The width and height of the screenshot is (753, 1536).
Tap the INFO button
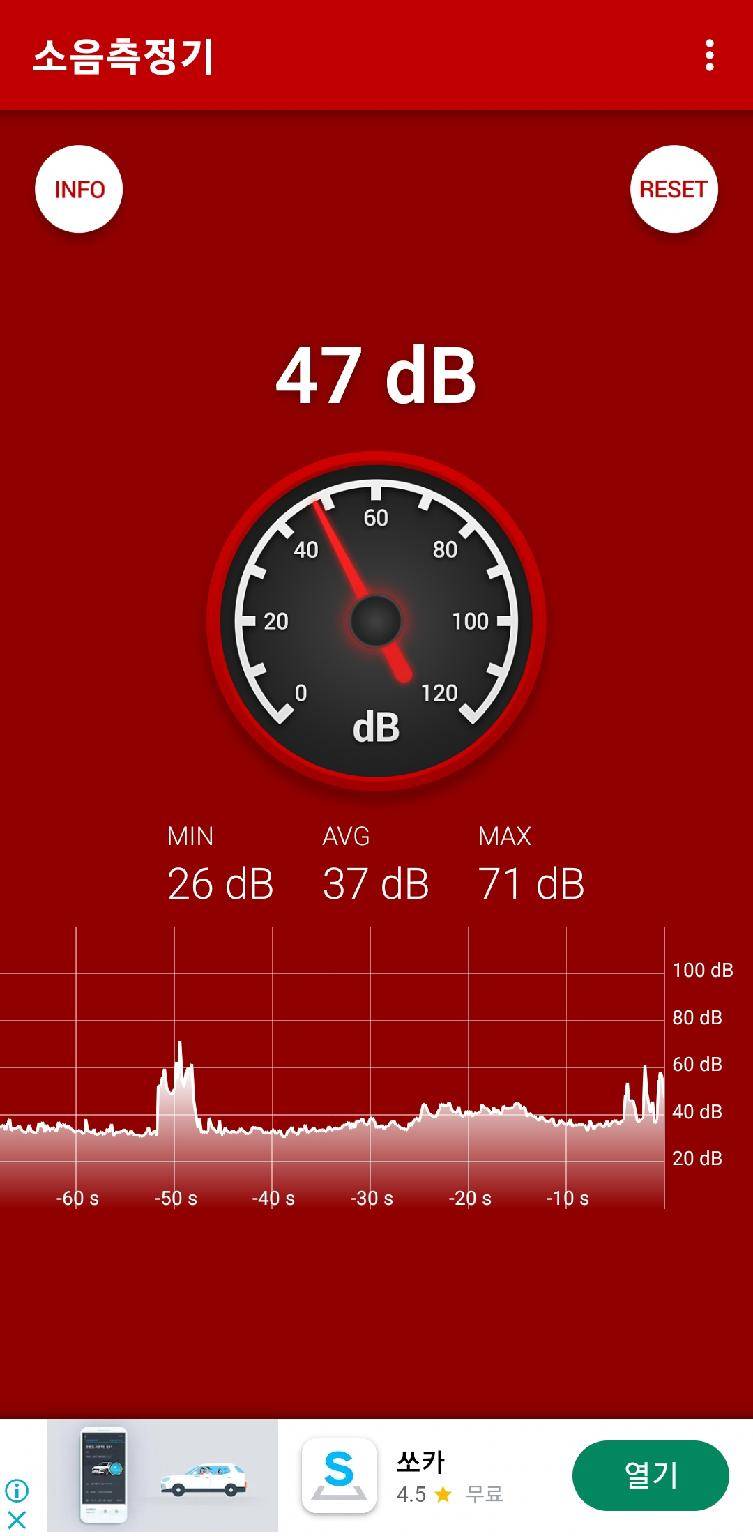[x=79, y=190]
